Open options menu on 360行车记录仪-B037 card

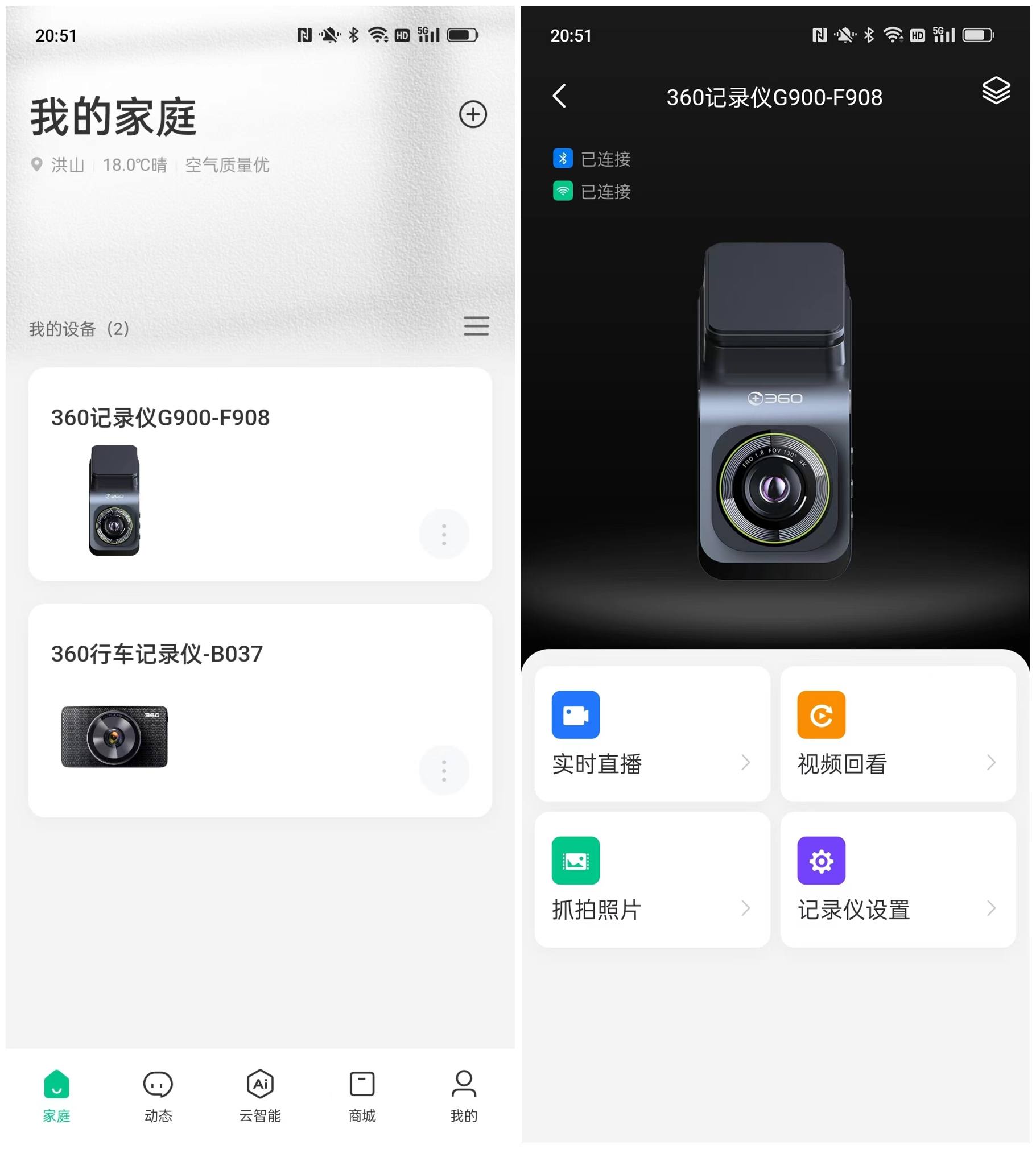click(444, 770)
